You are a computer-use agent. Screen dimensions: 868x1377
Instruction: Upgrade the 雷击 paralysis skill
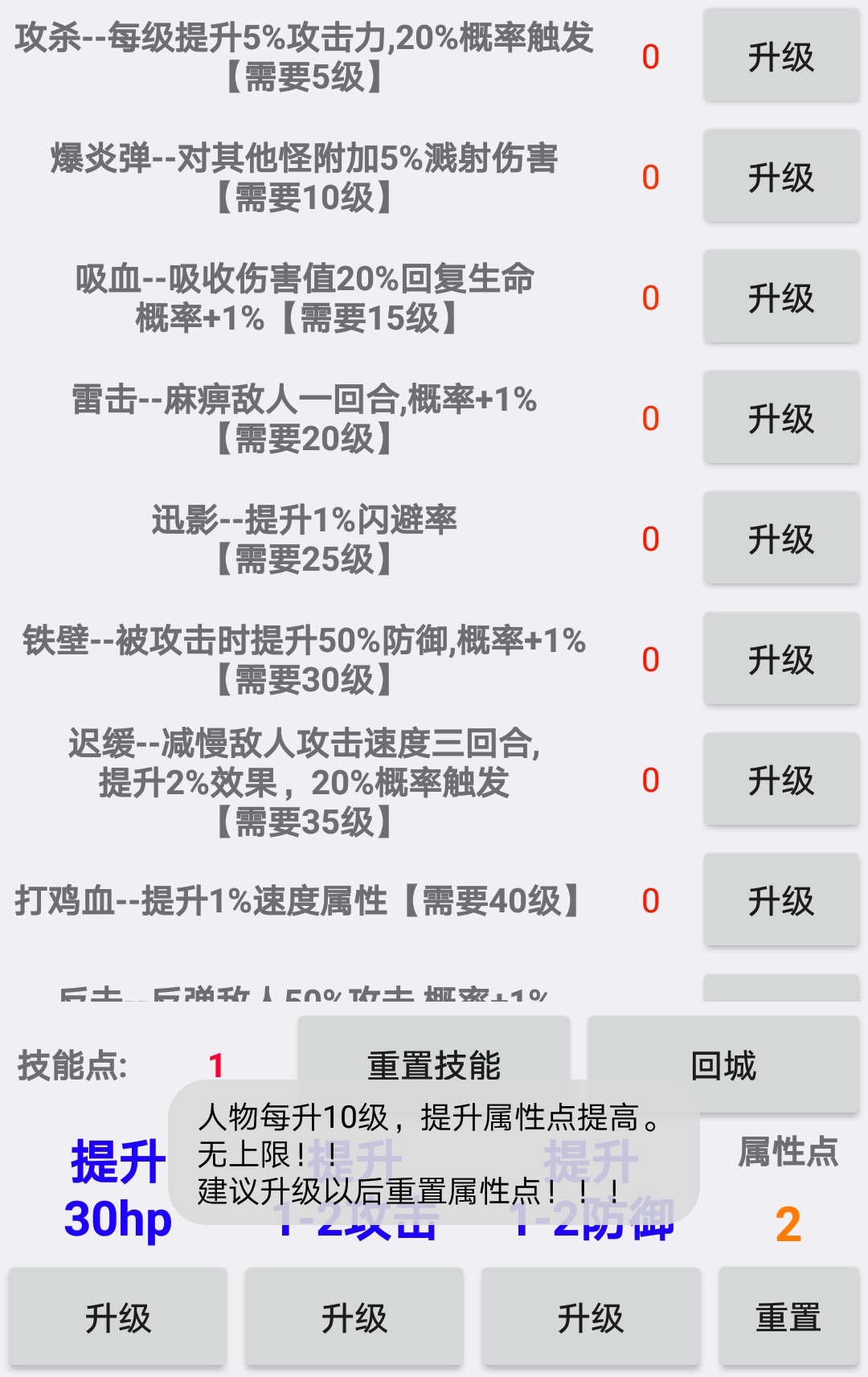click(779, 416)
